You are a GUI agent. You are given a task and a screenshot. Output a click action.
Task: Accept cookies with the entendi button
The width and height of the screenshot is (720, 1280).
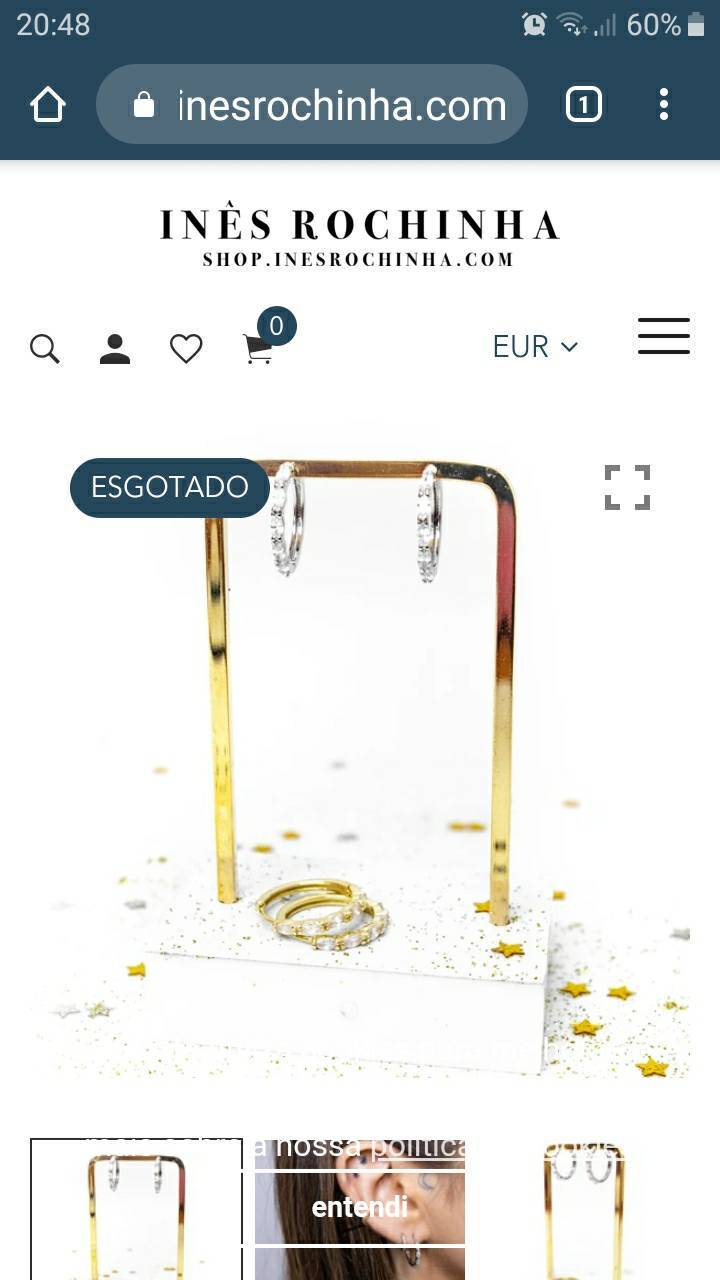coord(360,1207)
